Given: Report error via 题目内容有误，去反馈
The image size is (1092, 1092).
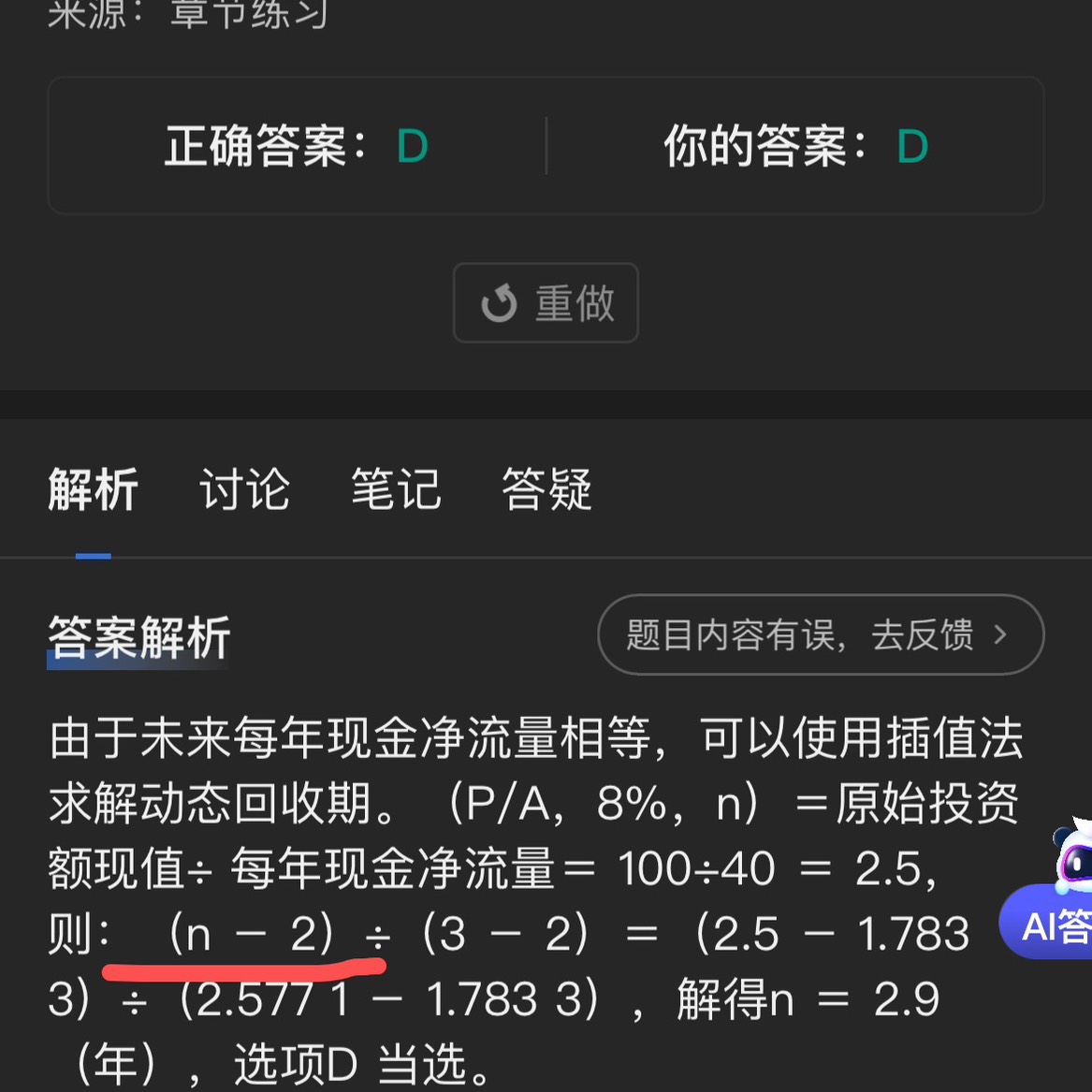Looking at the screenshot, I should 820,635.
